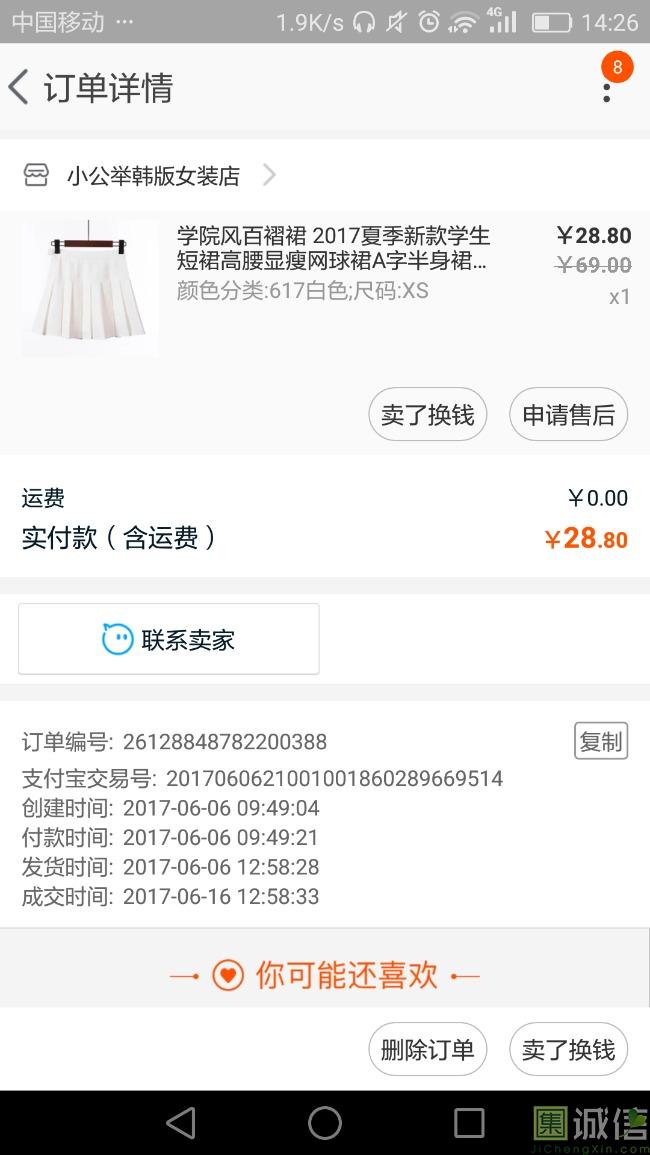650x1155 pixels.
Task: Tap 删除订单 to delete order
Action: [427, 1050]
